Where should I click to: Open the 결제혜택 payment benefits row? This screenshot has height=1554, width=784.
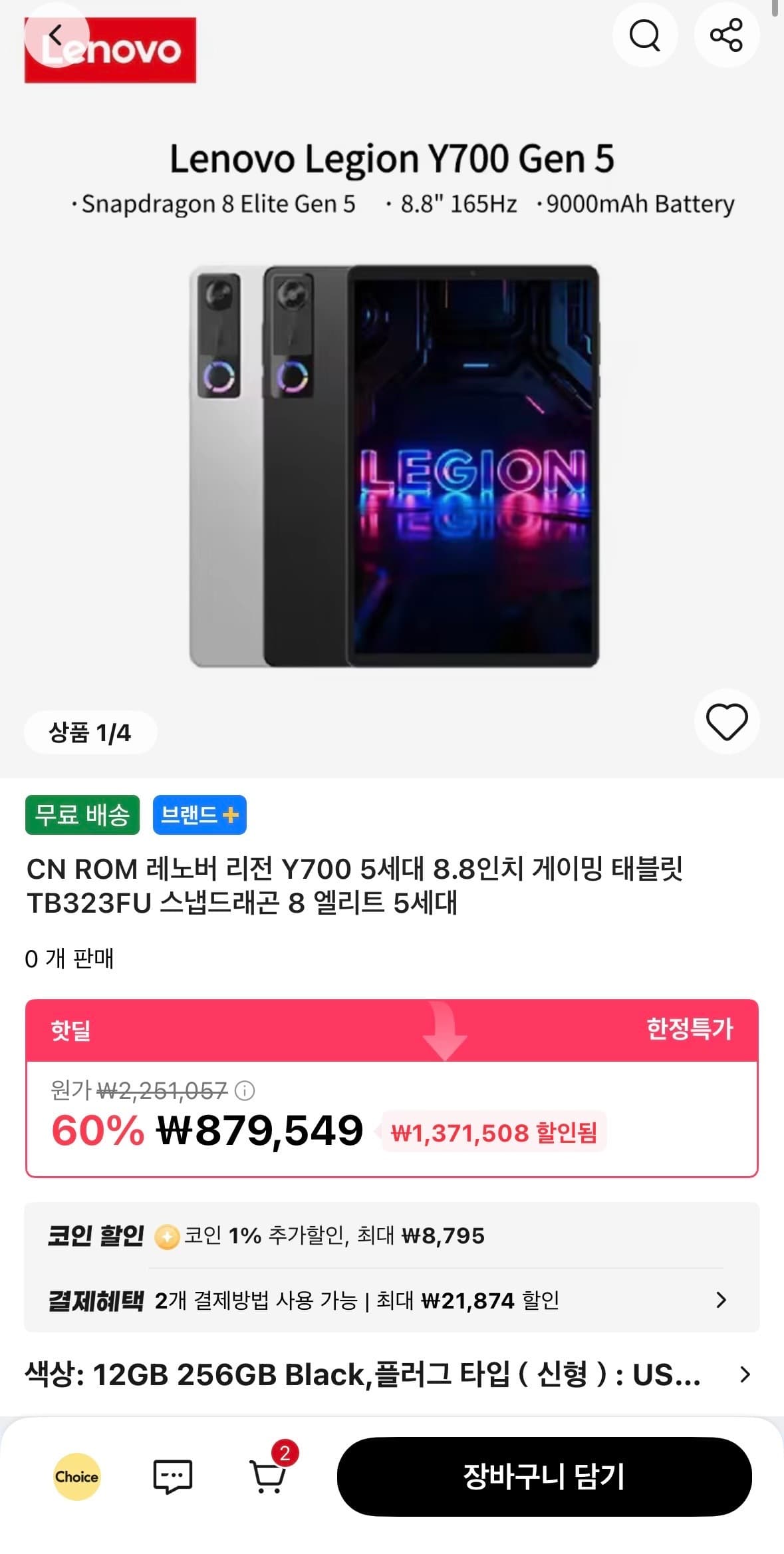pyautogui.click(x=392, y=1300)
